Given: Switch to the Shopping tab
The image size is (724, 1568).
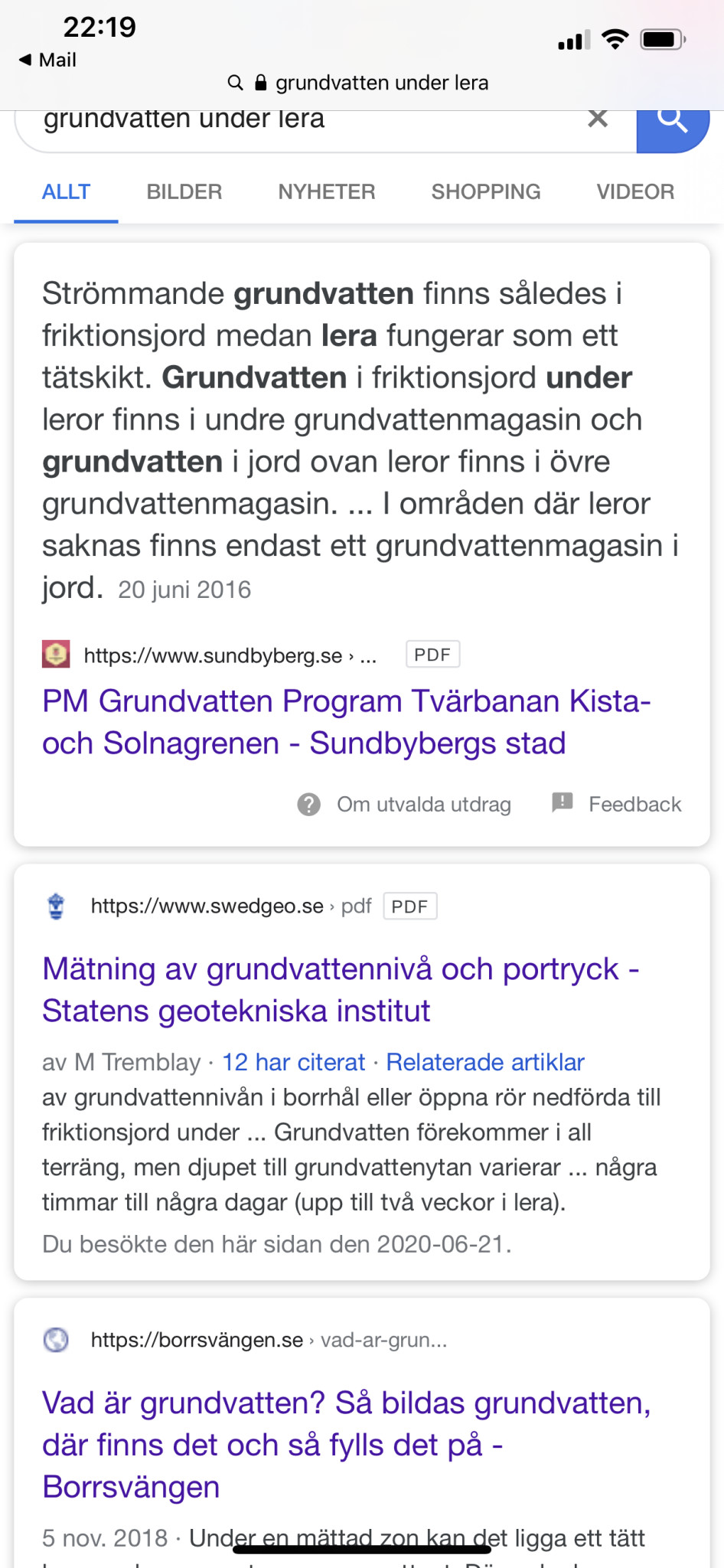Looking at the screenshot, I should [486, 191].
